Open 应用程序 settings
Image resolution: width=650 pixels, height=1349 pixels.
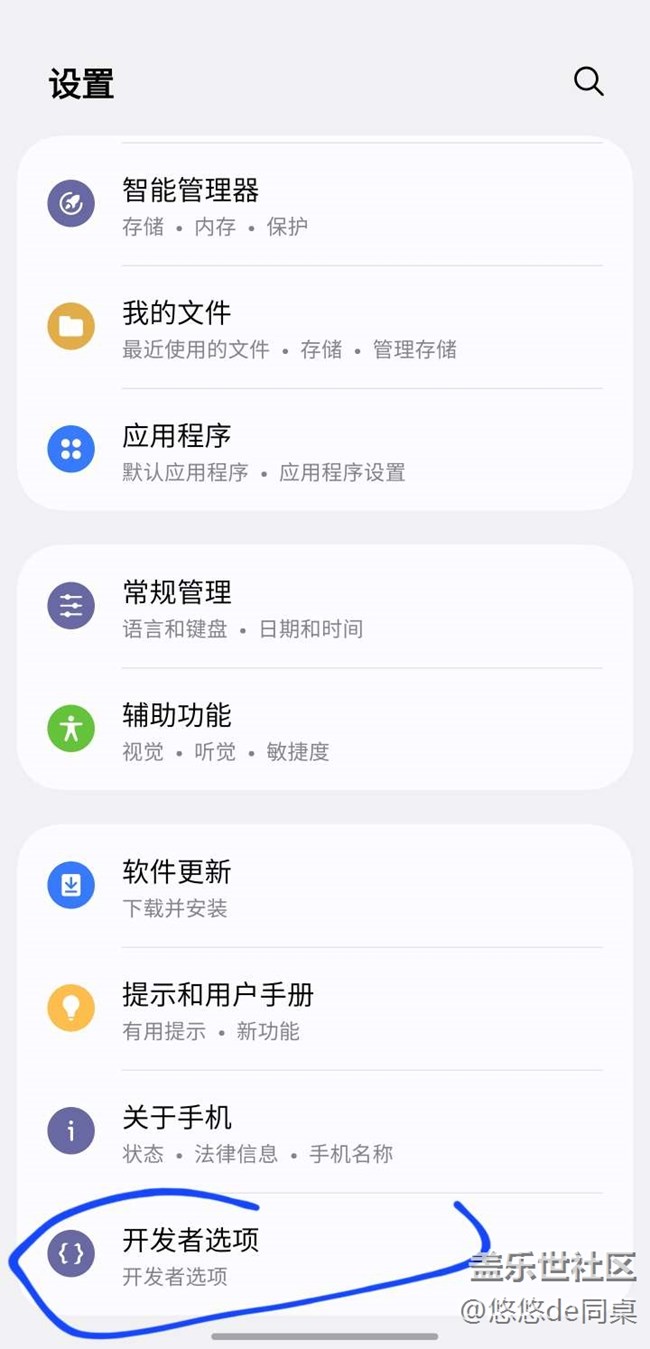(325, 450)
